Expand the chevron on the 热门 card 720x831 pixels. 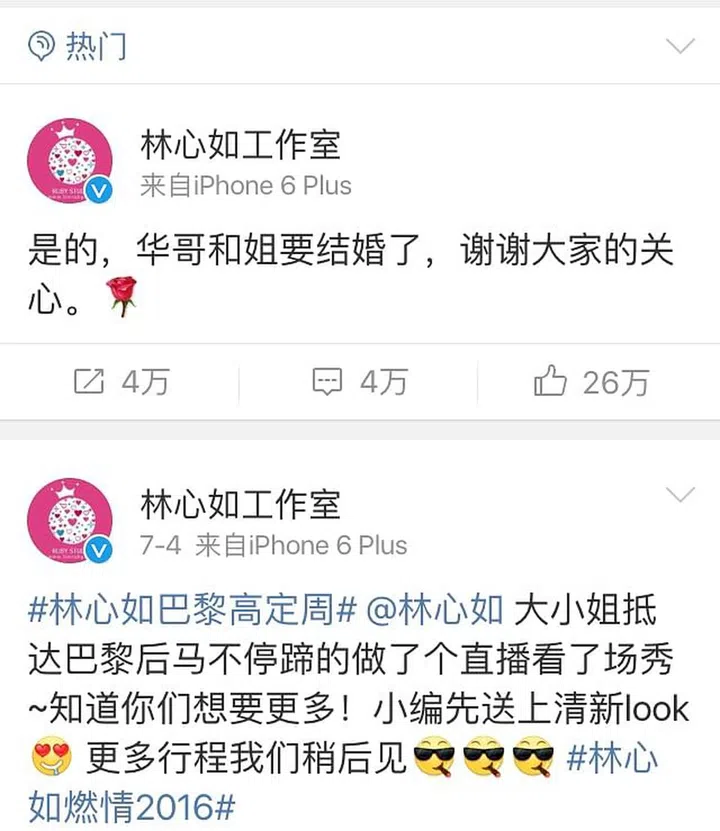680,46
